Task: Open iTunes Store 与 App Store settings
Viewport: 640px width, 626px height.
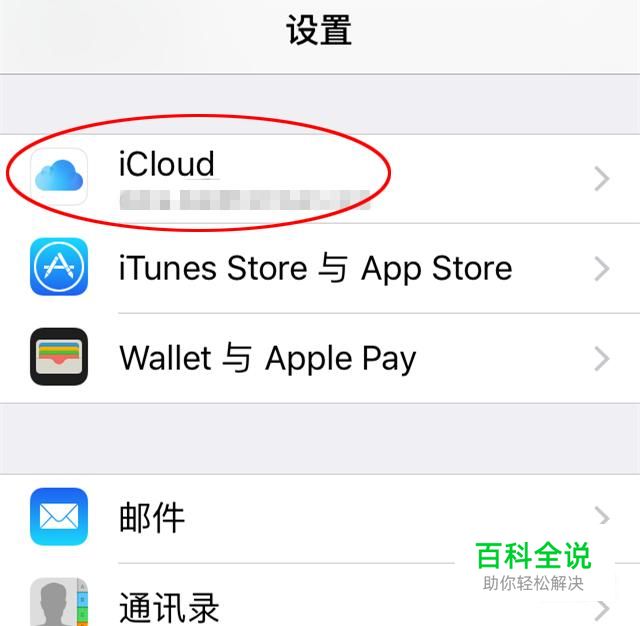Action: click(320, 268)
